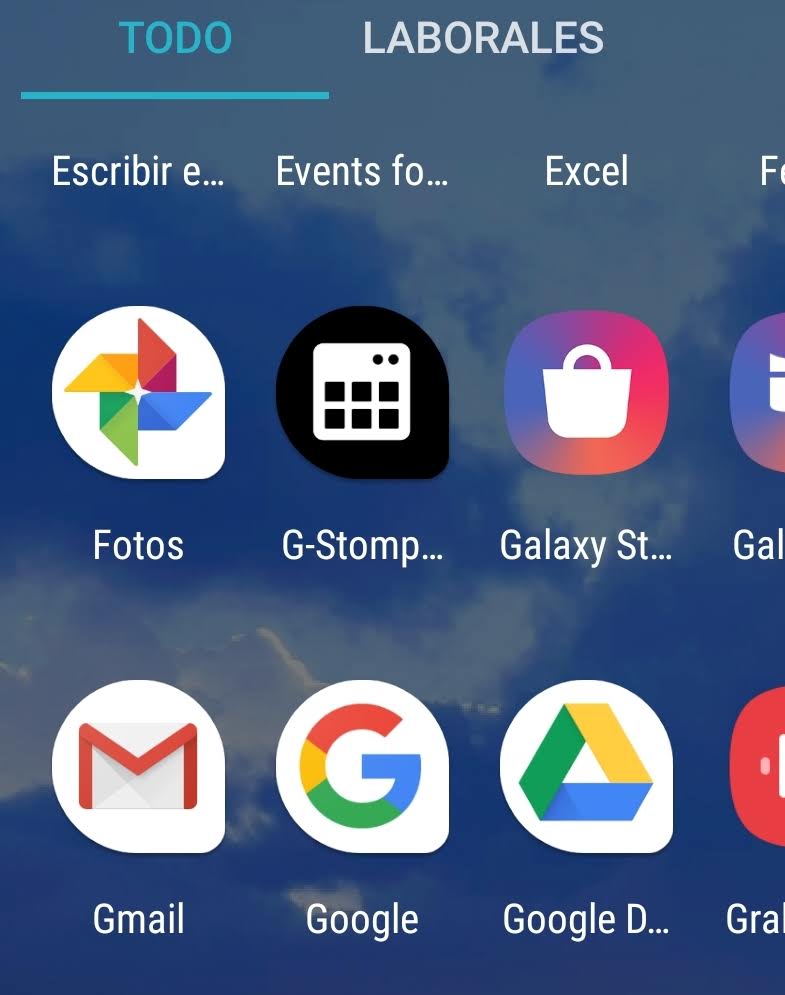Open the Google Drive triangle icon
This screenshot has height=995, width=785.
(586, 766)
